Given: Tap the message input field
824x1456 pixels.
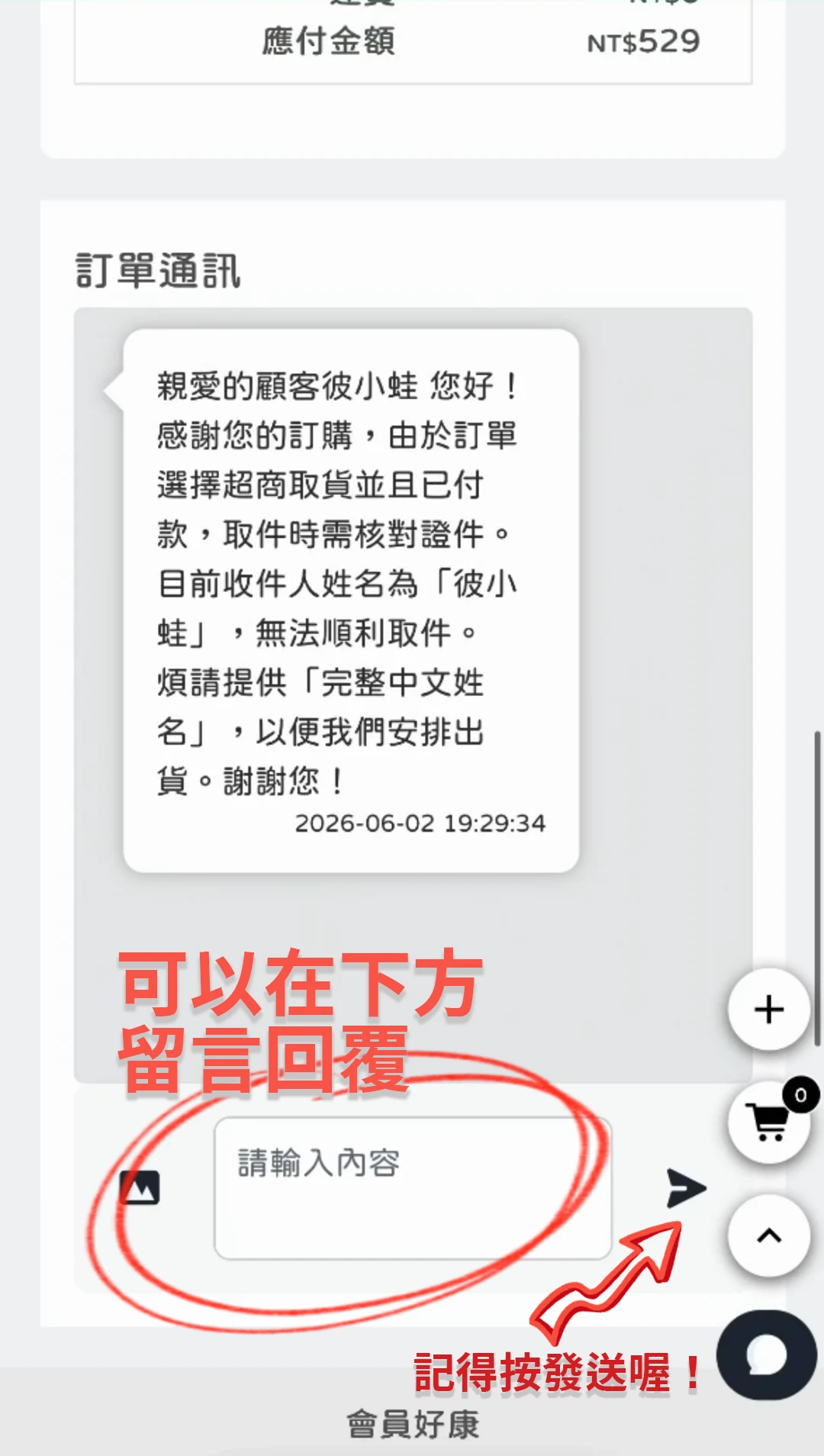Looking at the screenshot, I should tap(413, 1188).
